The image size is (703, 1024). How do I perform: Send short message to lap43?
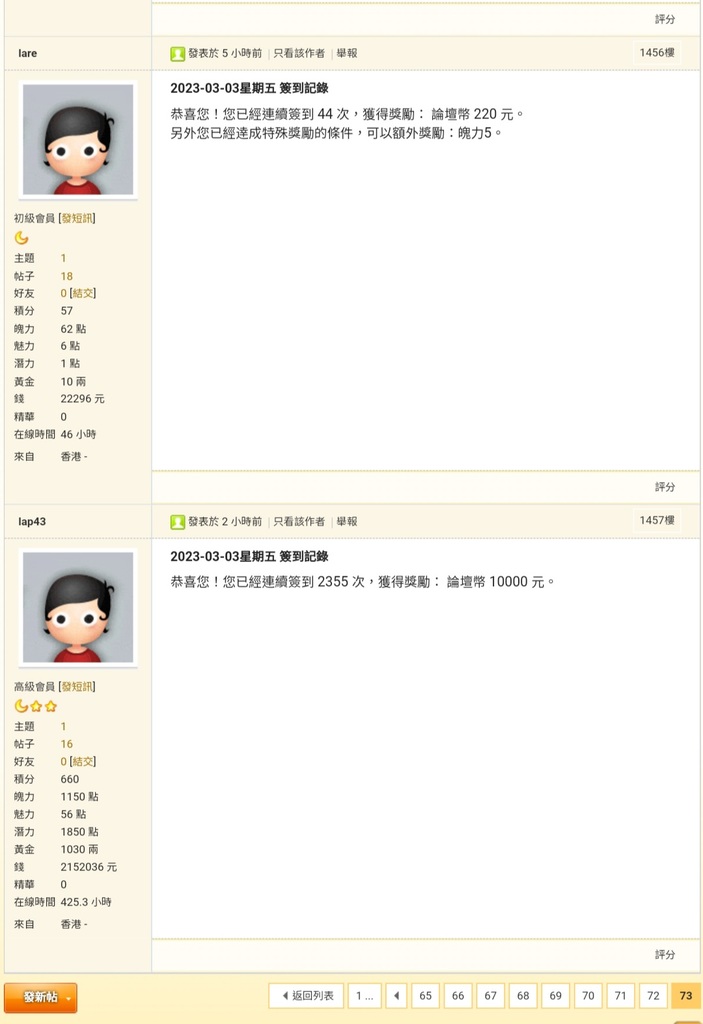pyautogui.click(x=78, y=686)
